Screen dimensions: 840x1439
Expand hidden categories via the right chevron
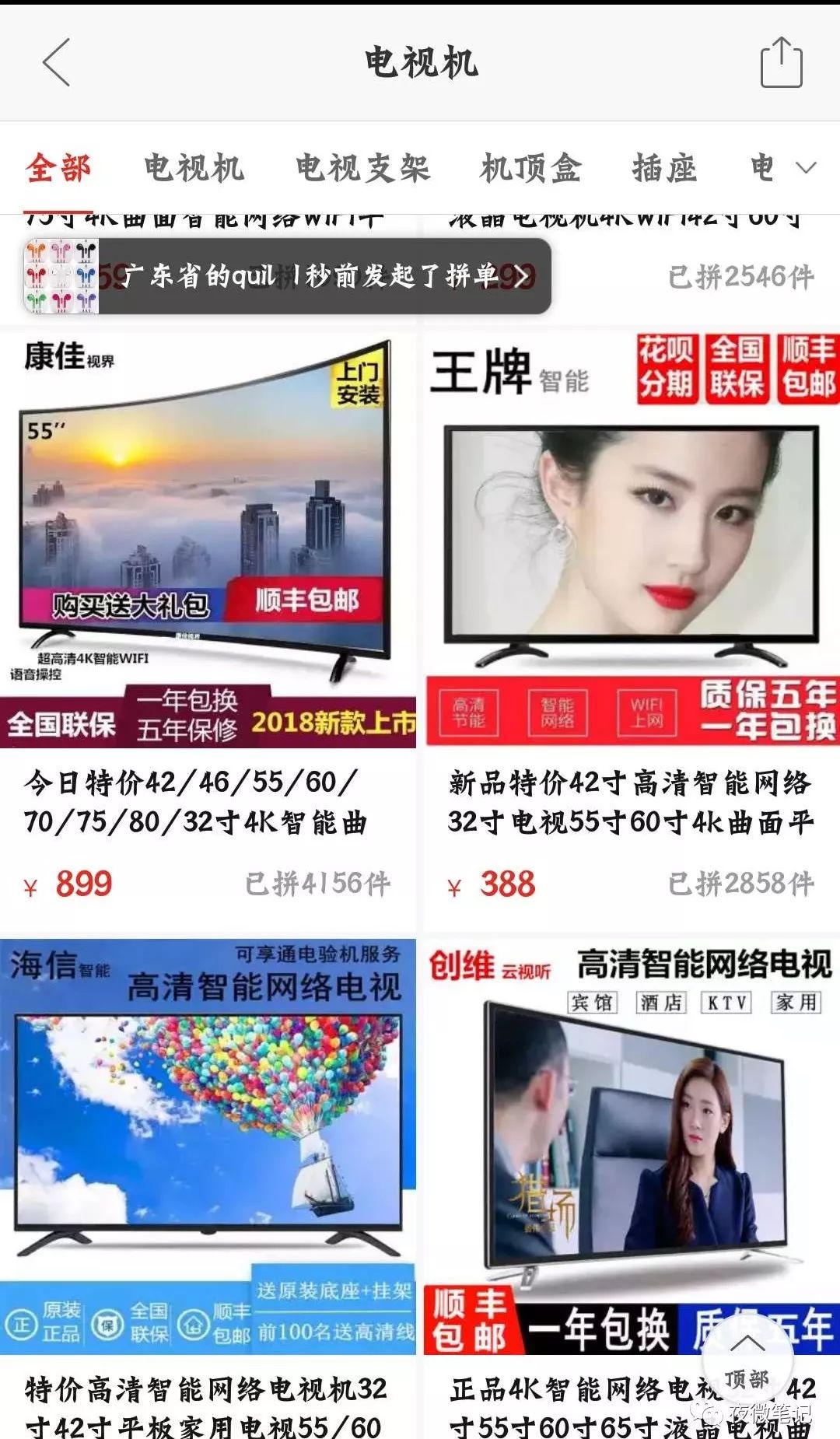click(x=805, y=167)
